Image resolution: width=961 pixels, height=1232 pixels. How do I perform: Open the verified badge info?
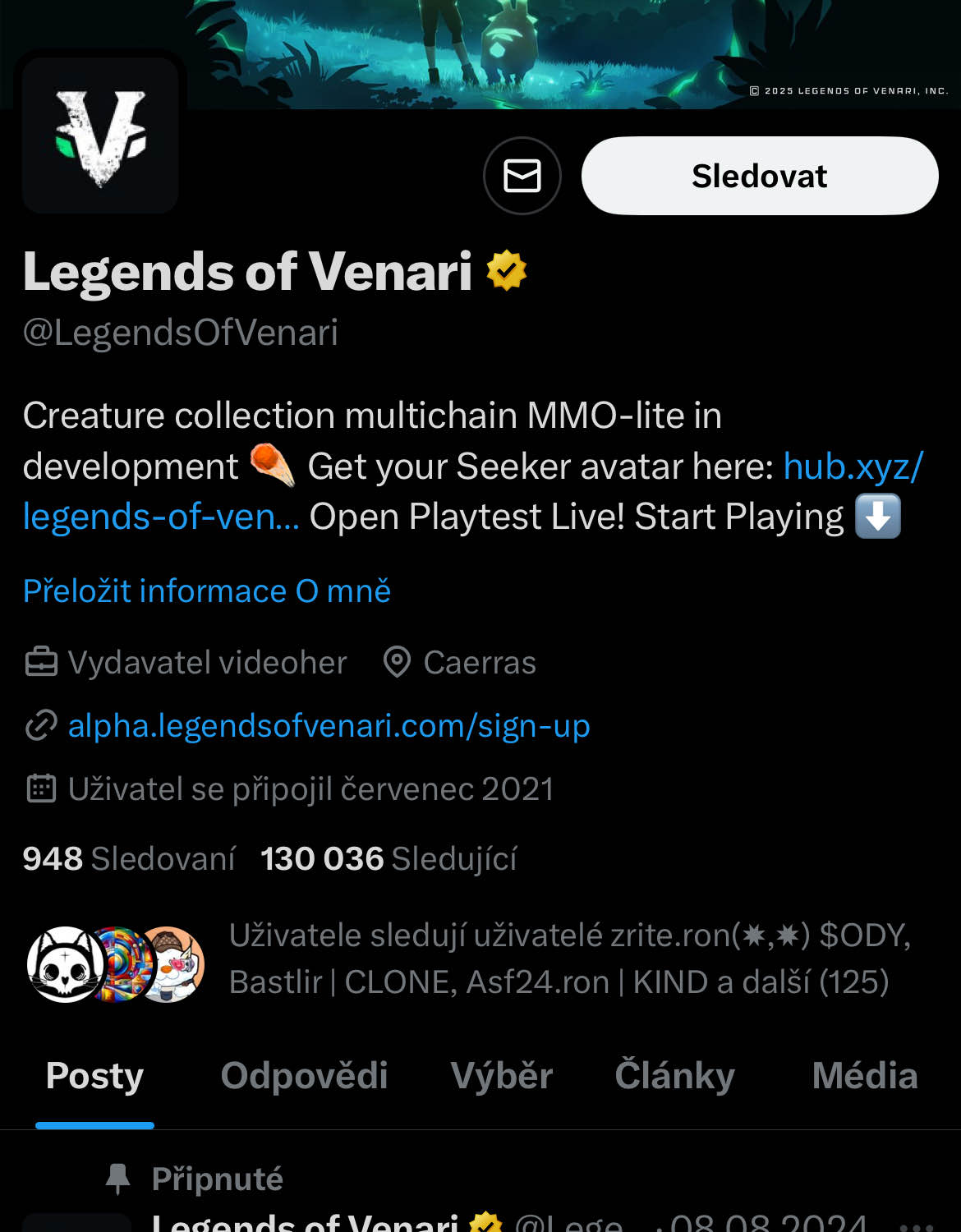[506, 271]
